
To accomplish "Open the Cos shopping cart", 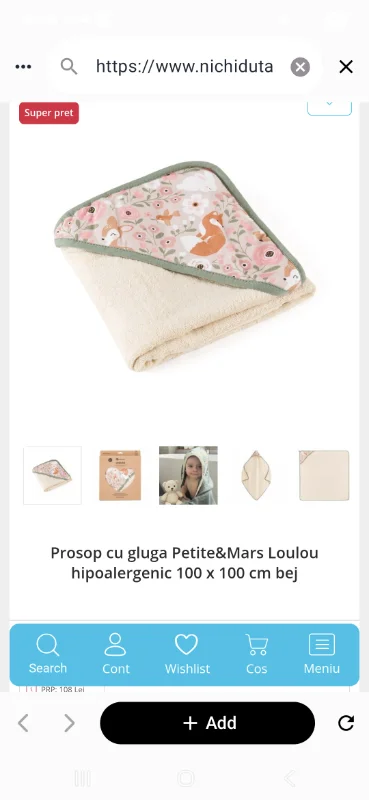I will point(257,655).
